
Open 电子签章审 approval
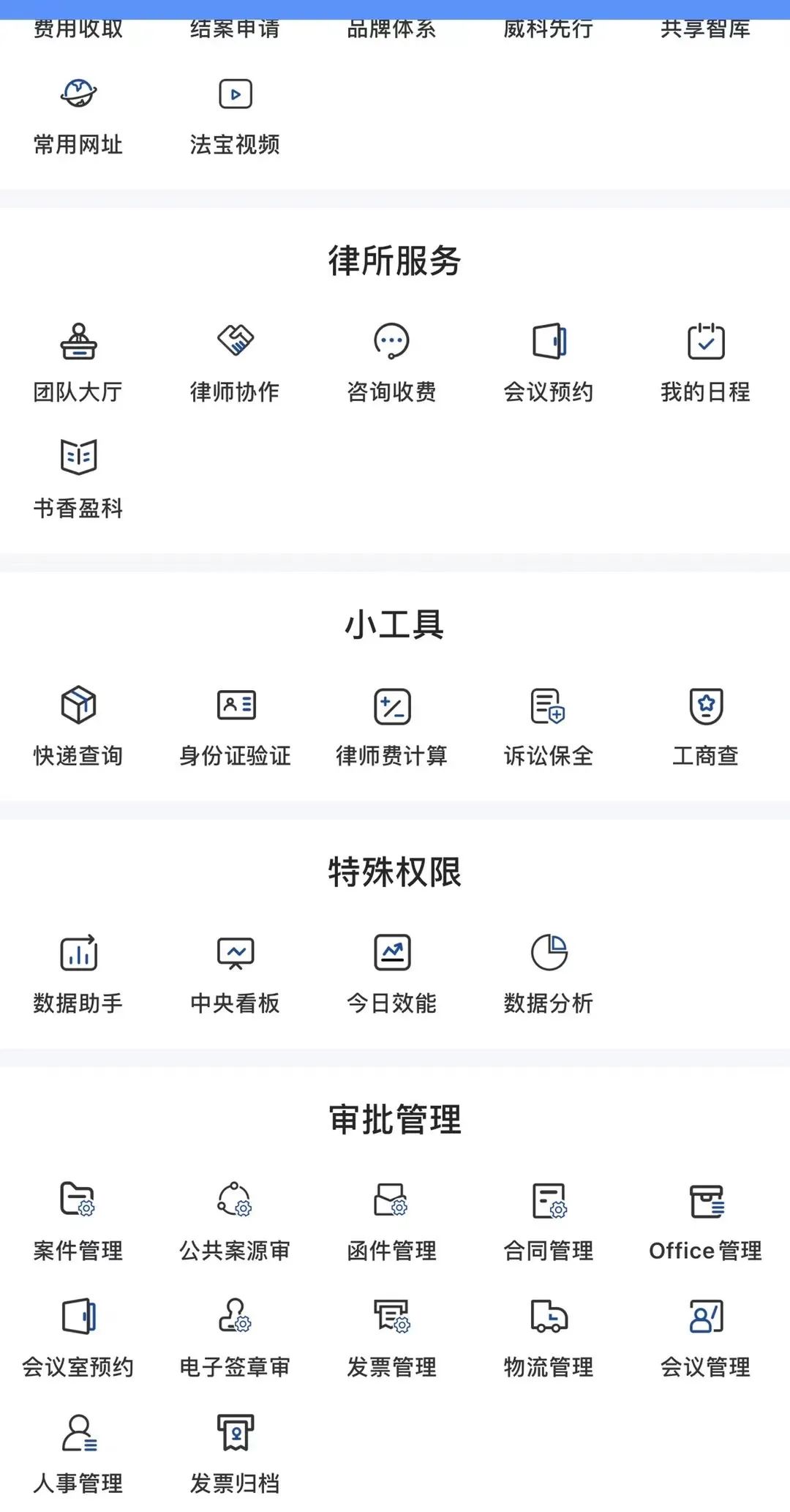pos(235,1337)
